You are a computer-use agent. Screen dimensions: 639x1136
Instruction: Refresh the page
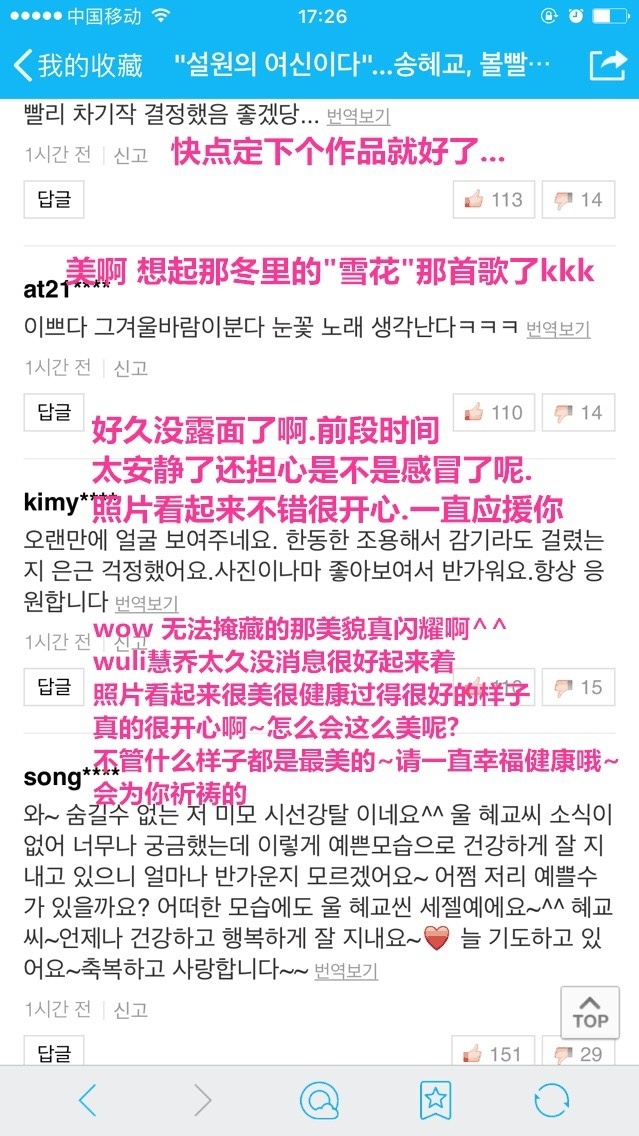tap(551, 1100)
